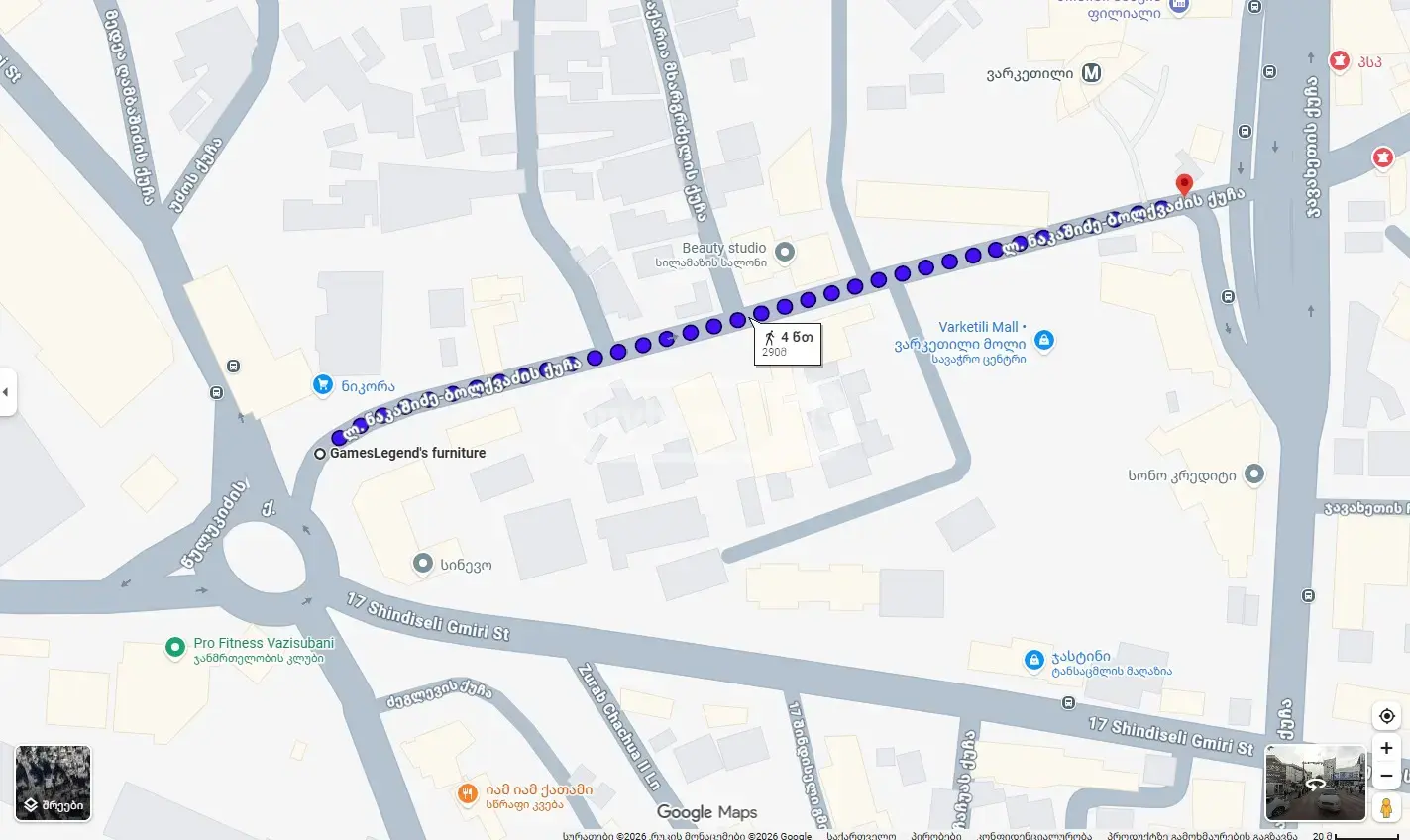
Task: Open the პირობები terms link
Action: [x=936, y=835]
